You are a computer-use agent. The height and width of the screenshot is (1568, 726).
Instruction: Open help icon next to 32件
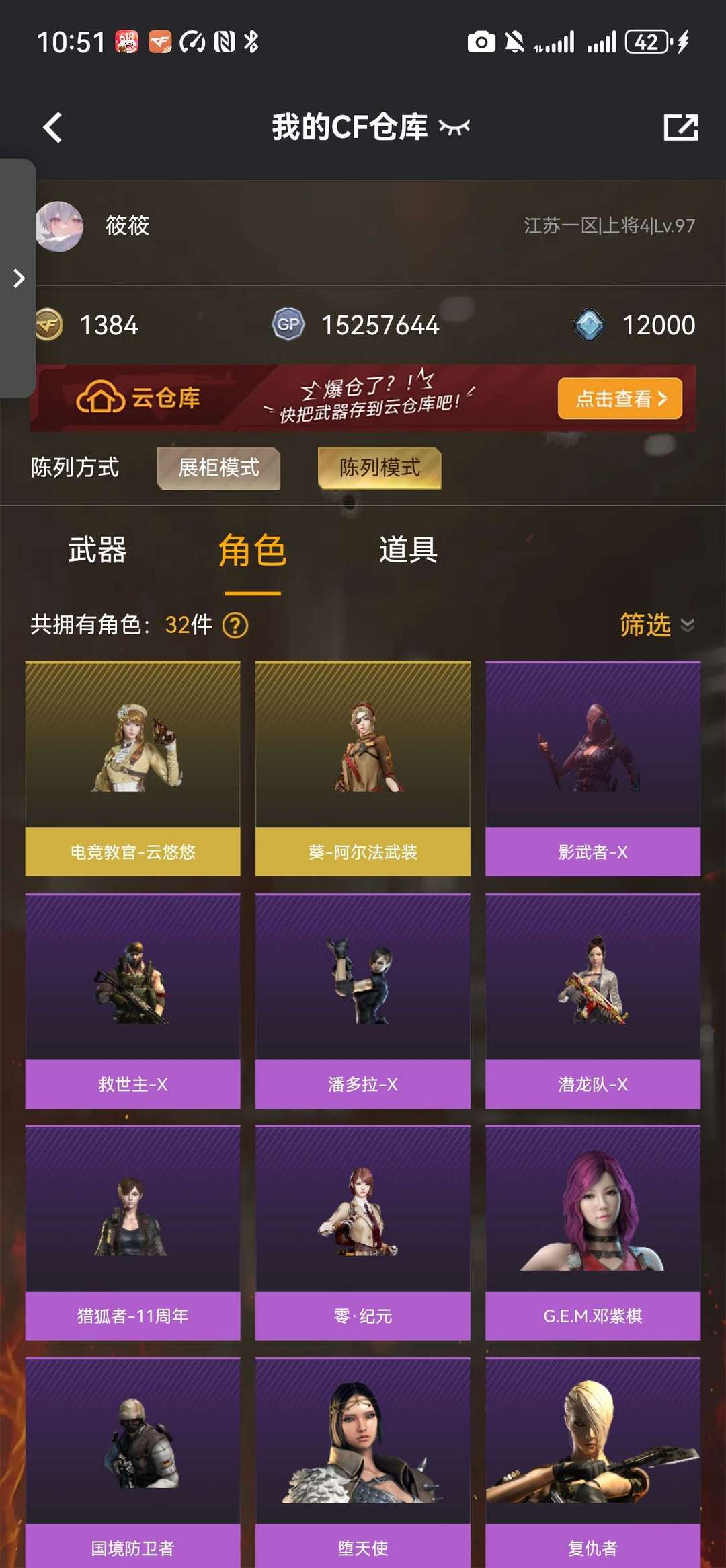(x=235, y=626)
